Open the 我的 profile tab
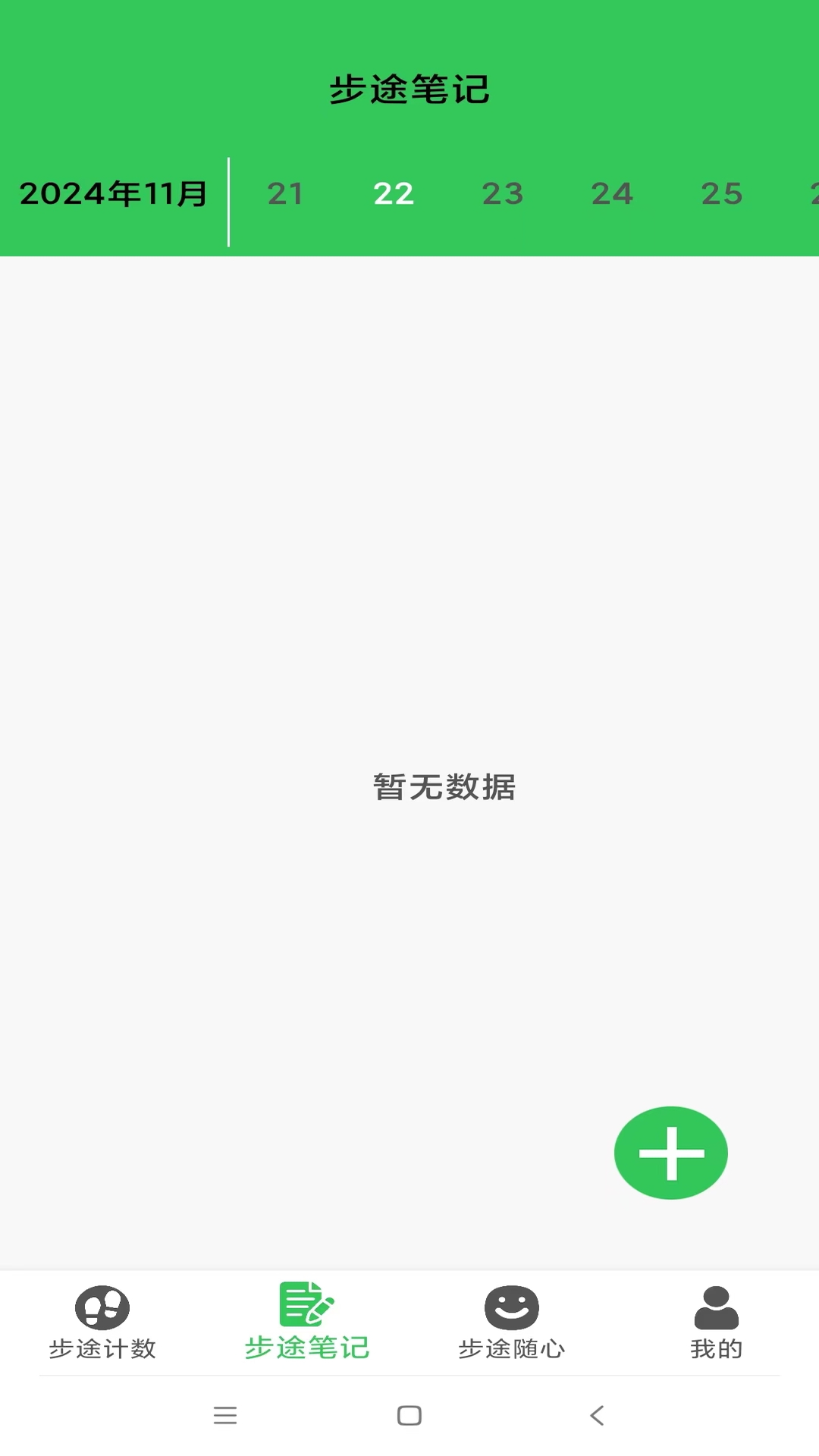The width and height of the screenshot is (819, 1456). point(717,1323)
